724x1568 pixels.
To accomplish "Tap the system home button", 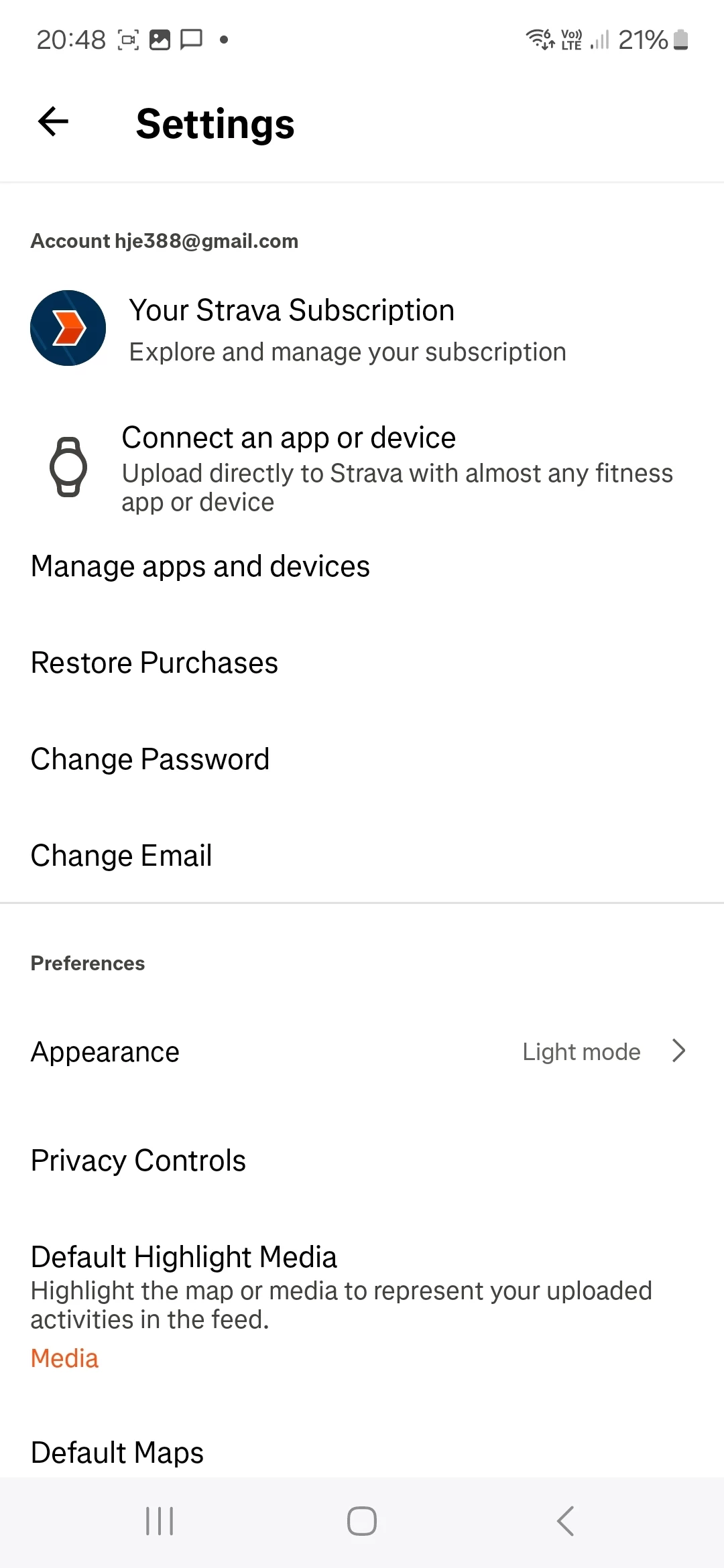I will [x=362, y=1521].
